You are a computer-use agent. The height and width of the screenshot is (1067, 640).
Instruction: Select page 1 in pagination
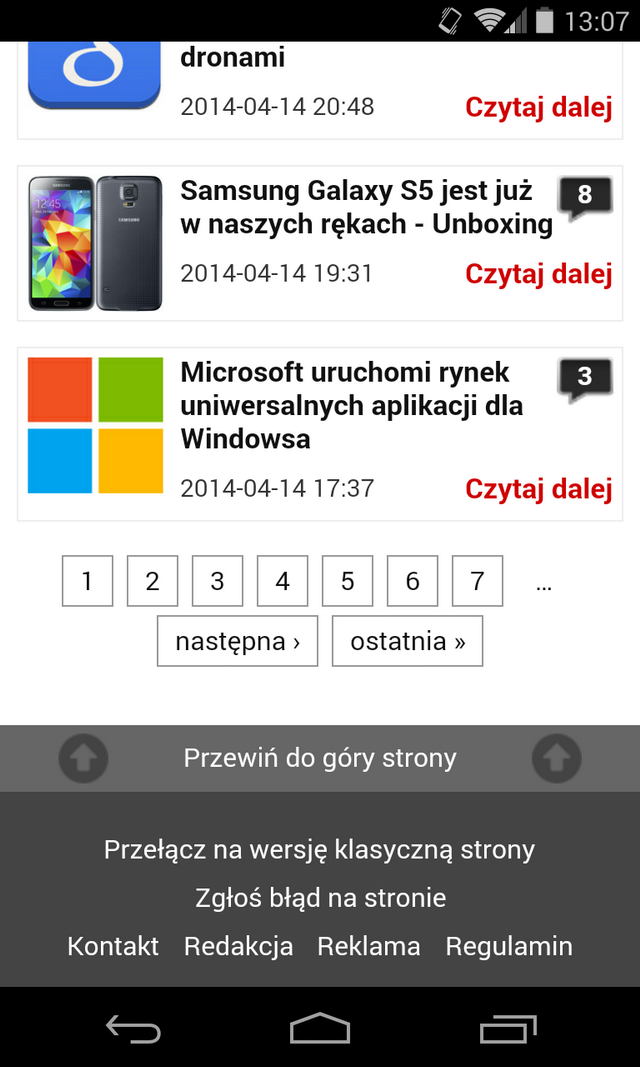click(x=87, y=580)
